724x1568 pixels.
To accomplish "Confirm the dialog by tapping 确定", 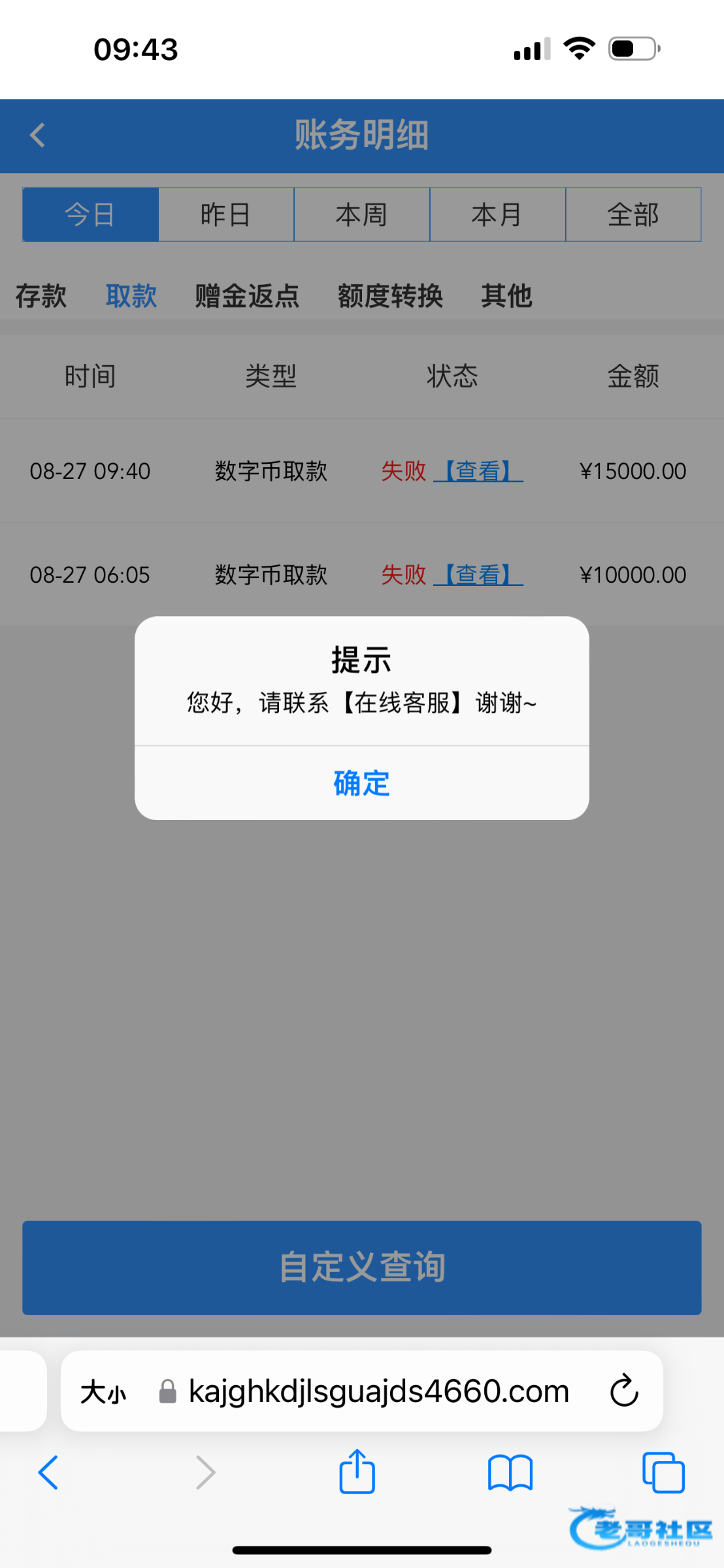I will tap(361, 783).
